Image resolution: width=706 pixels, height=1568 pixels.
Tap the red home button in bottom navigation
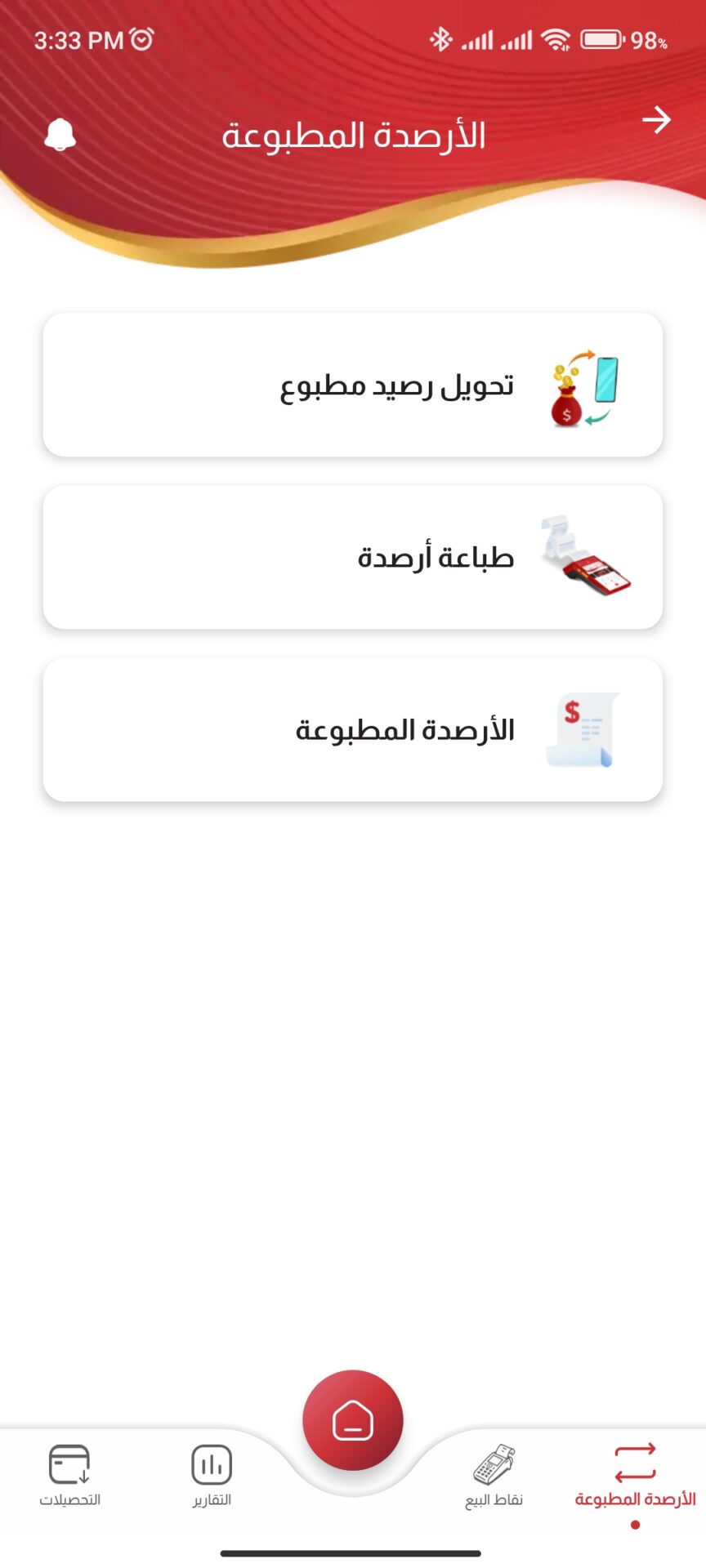pos(352,1419)
